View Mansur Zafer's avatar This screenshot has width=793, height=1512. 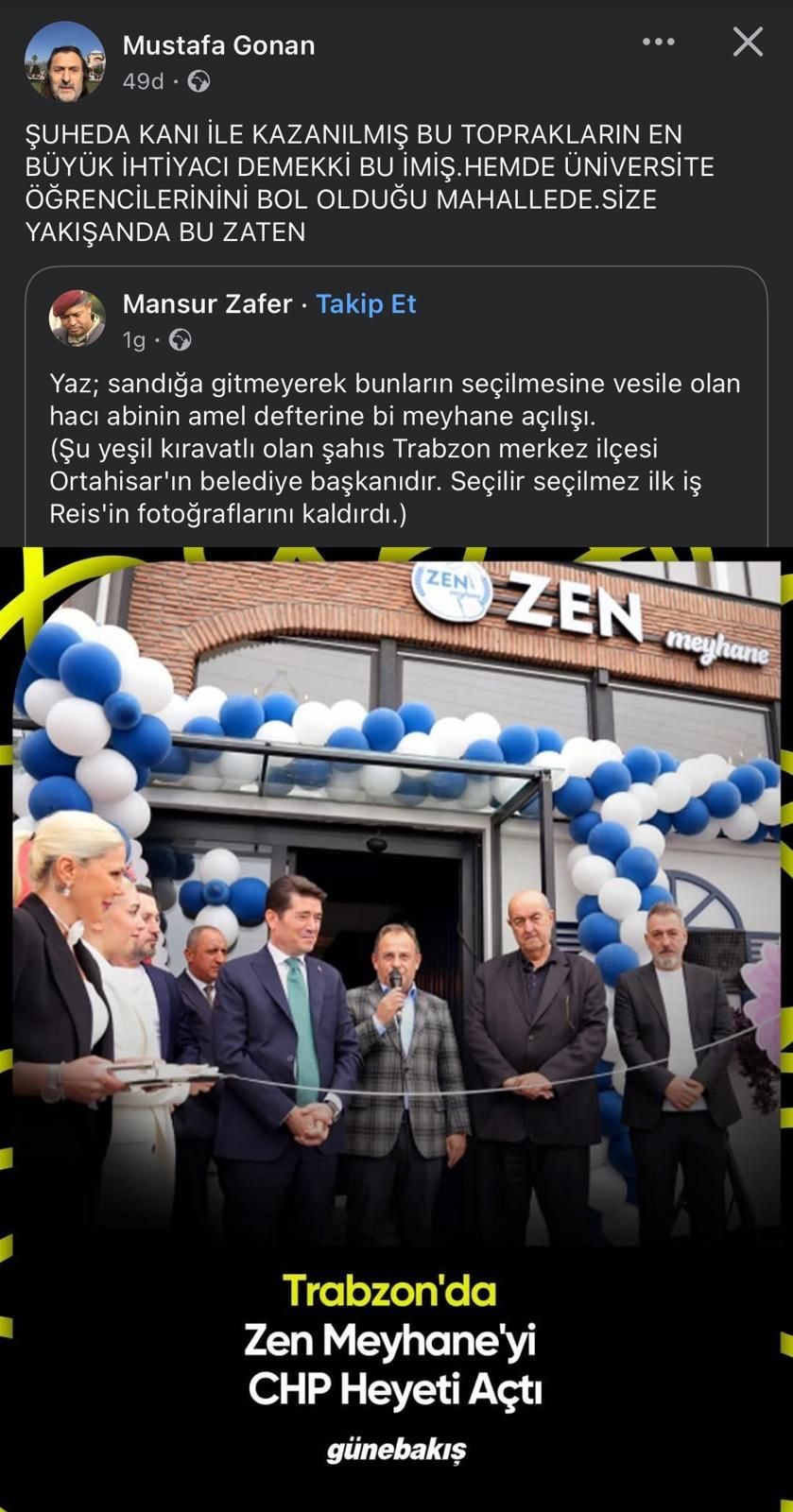pyautogui.click(x=77, y=318)
